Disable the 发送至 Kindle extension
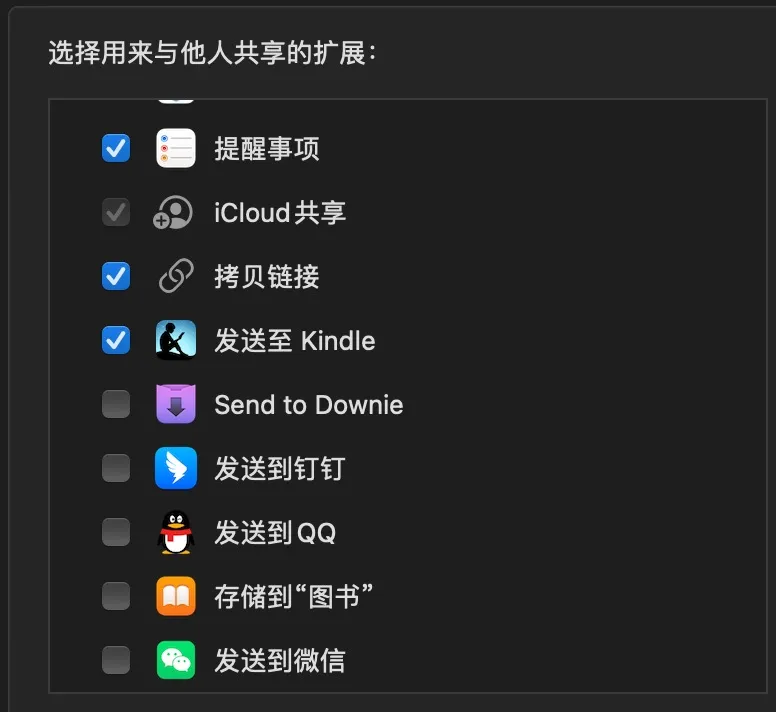This screenshot has height=712, width=776. point(116,340)
